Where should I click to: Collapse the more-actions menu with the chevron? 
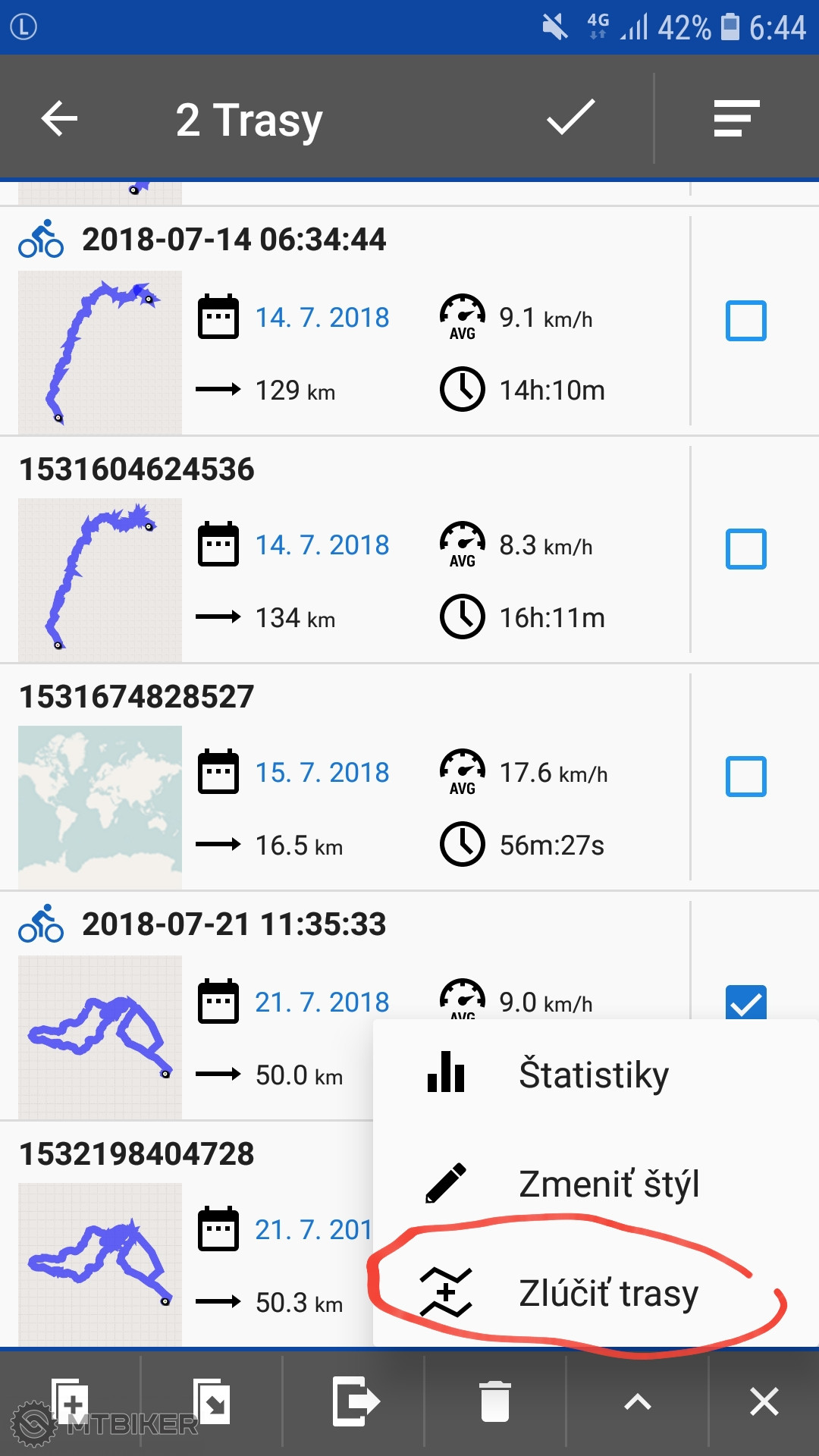637,1401
